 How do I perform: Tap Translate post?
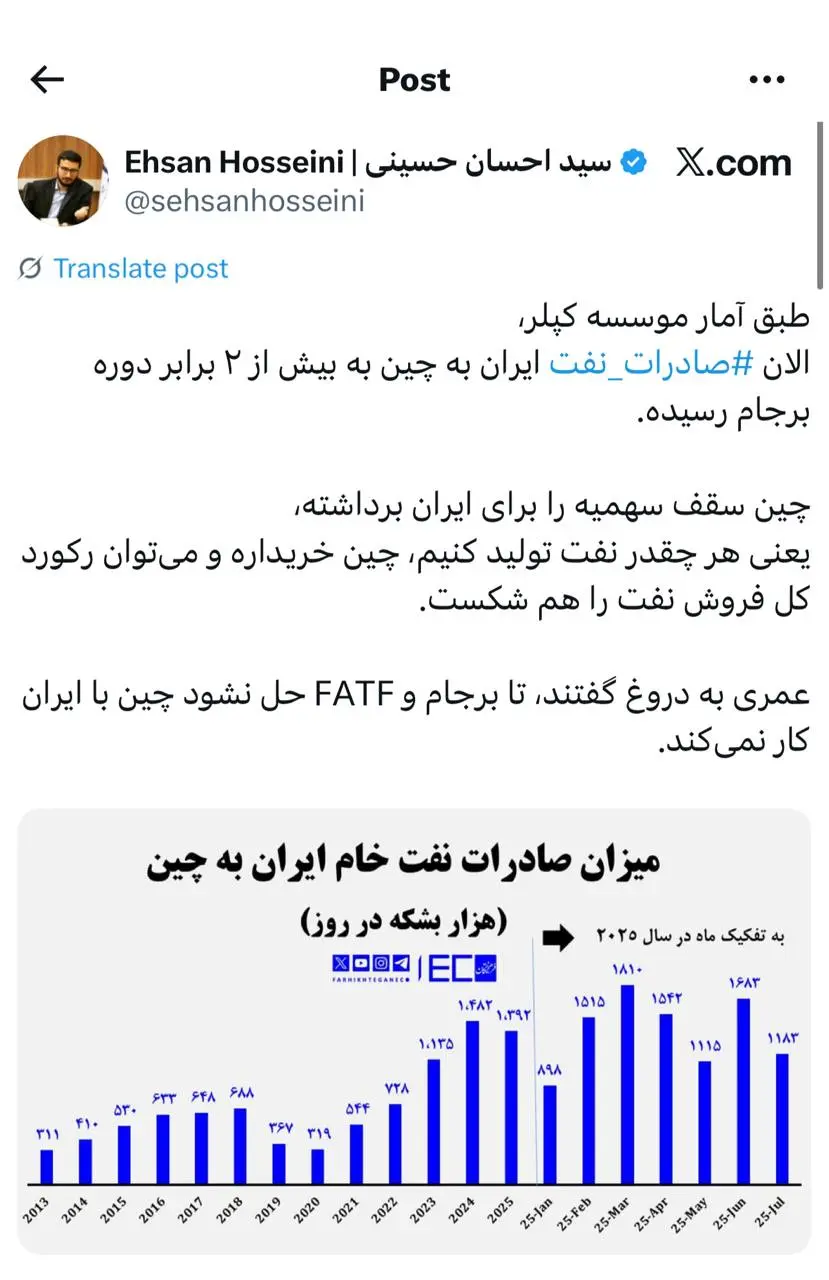[x=140, y=268]
